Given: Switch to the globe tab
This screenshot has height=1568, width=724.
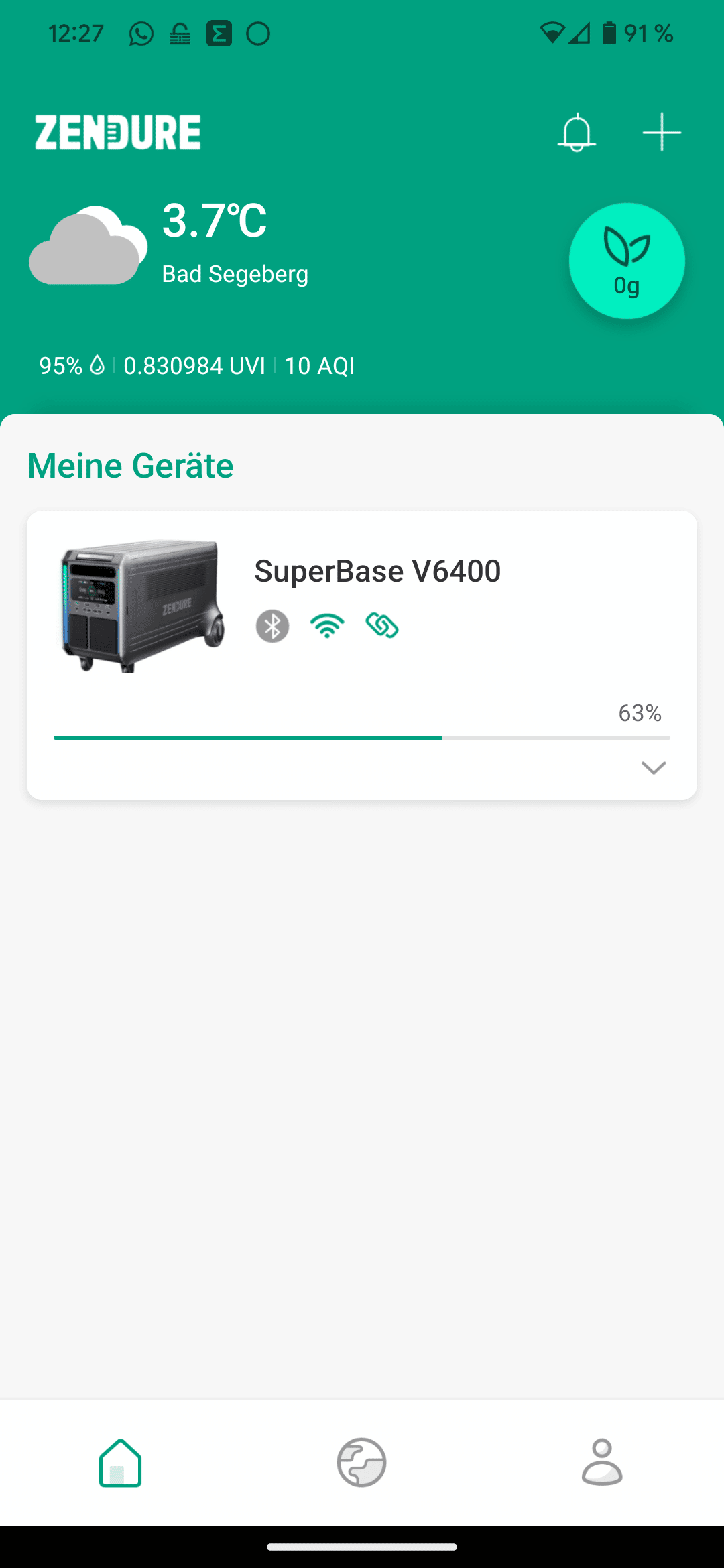Looking at the screenshot, I should coord(361,1462).
